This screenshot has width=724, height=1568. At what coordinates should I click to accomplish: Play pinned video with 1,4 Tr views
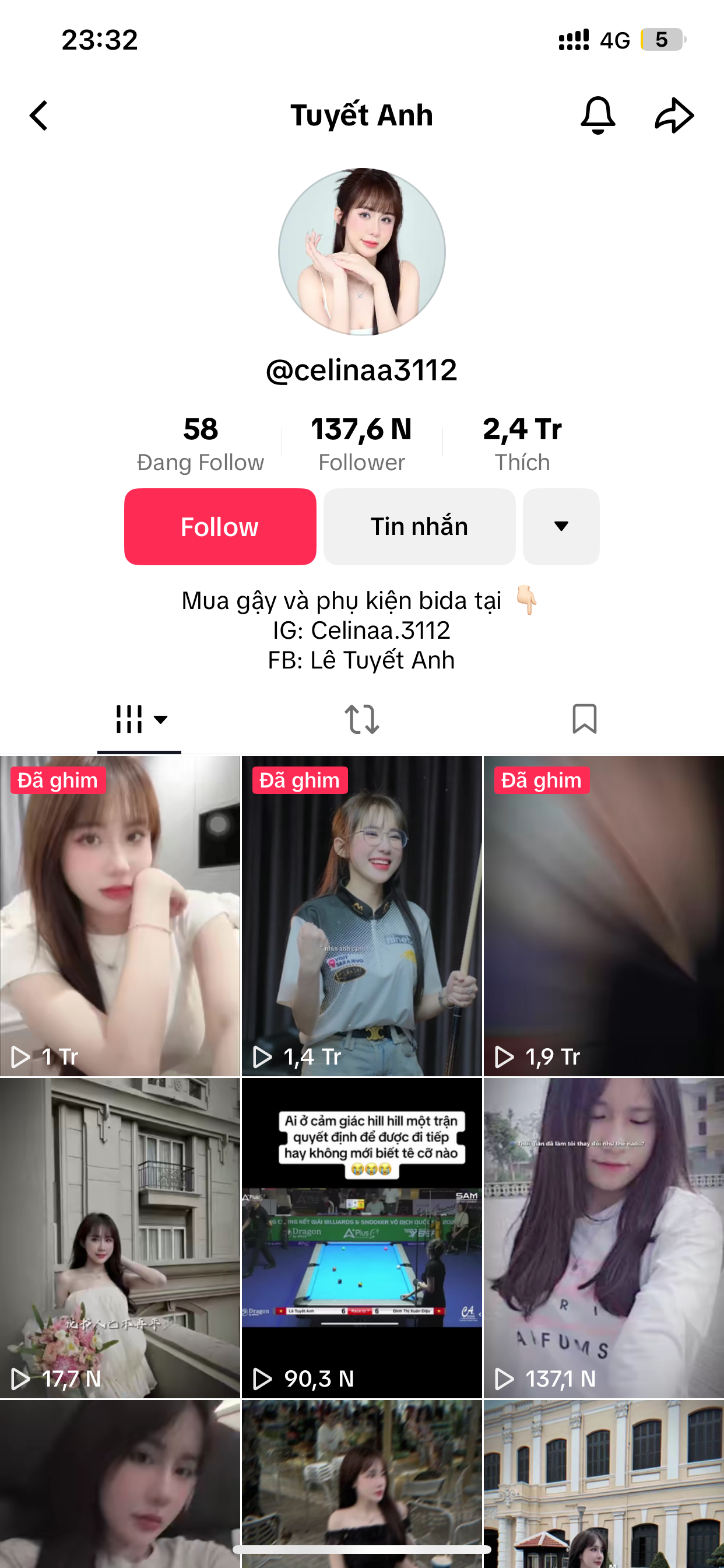362,916
